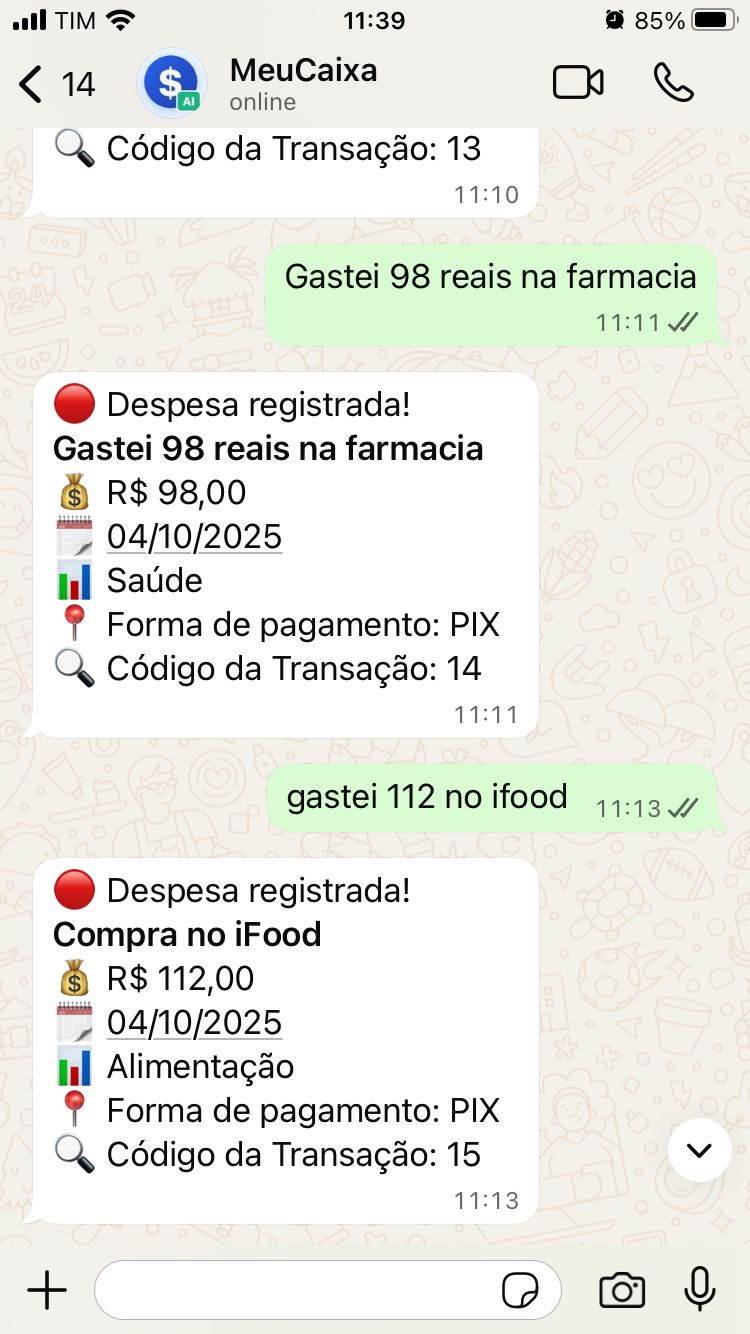Screen dimensions: 750x1334
Task: Go back to the chats list
Action: click(x=28, y=83)
